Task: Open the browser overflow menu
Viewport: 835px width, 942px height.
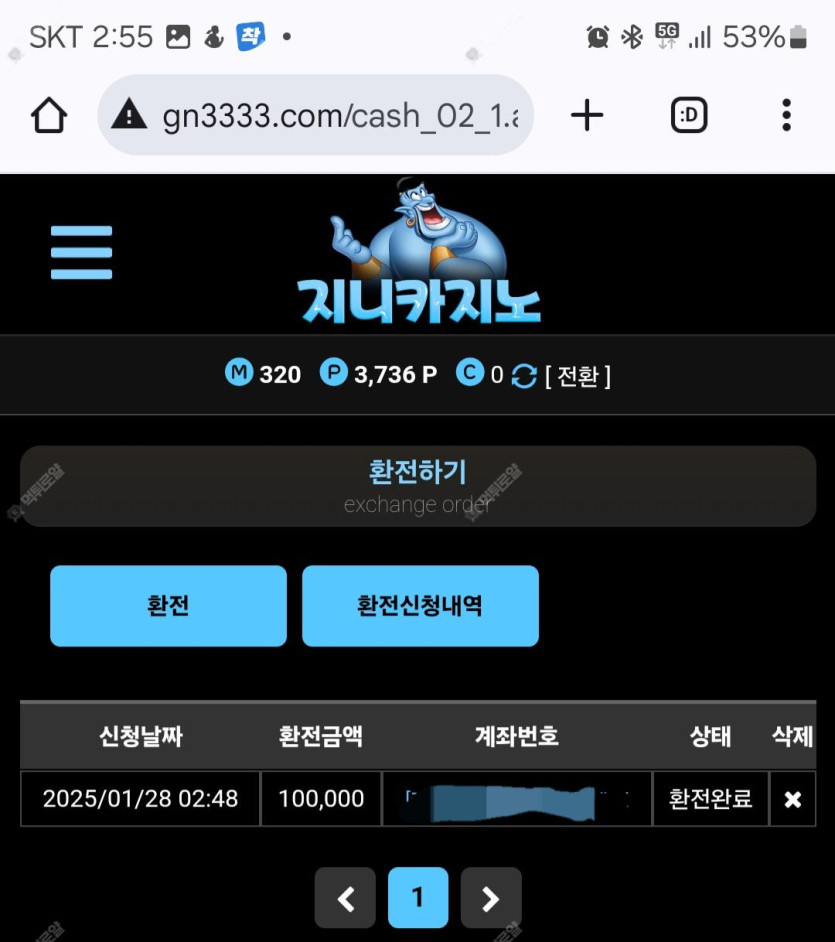Action: (786, 116)
